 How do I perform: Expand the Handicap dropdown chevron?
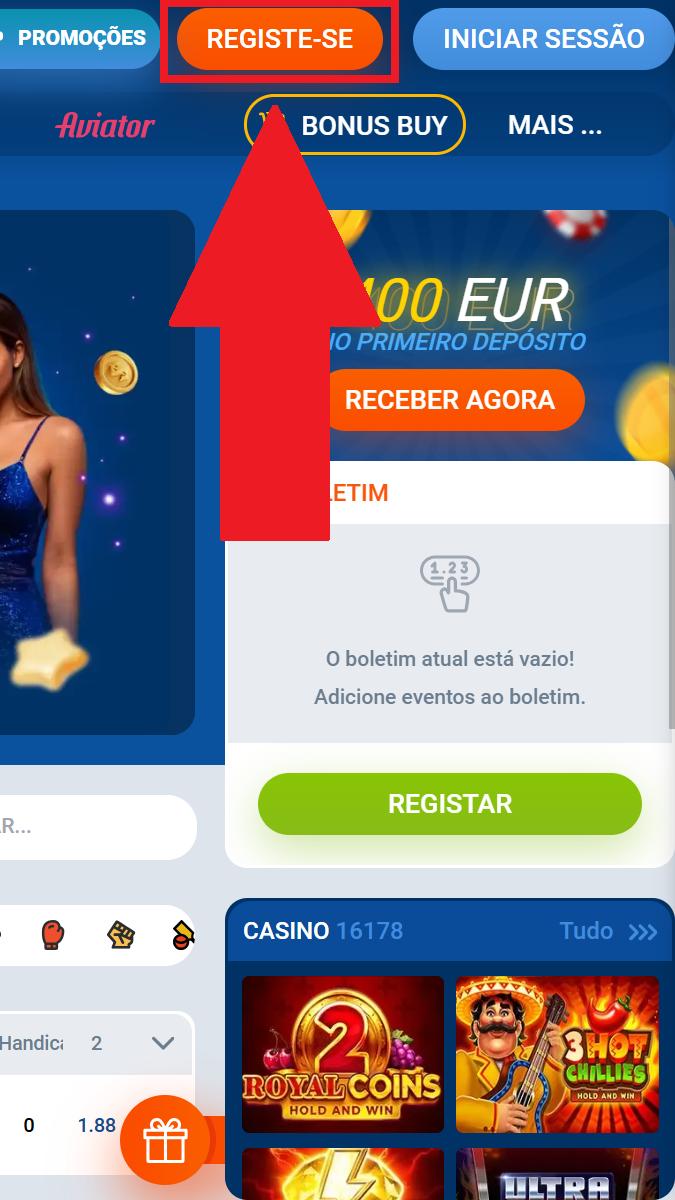click(x=163, y=1043)
